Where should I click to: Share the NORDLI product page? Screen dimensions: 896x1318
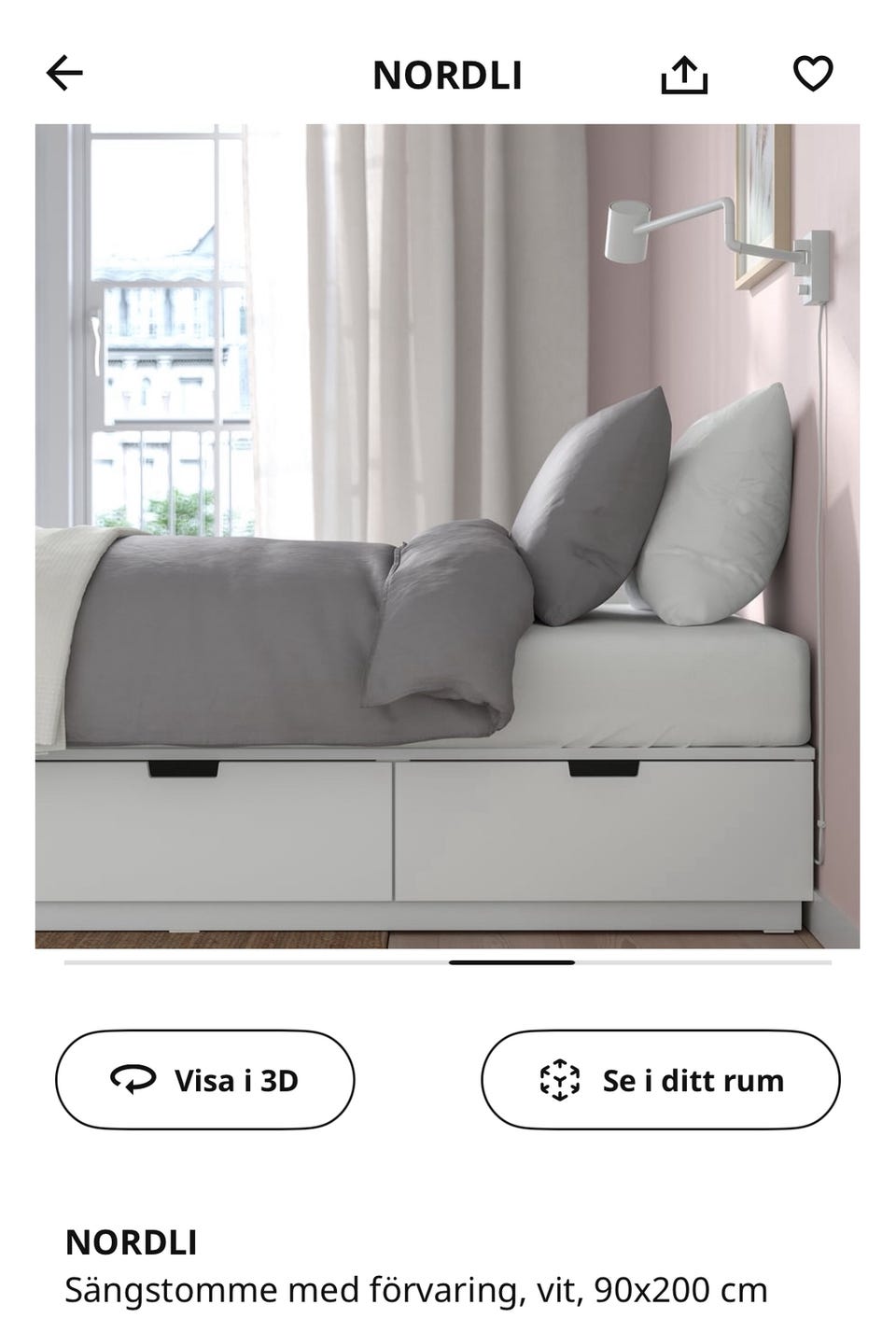click(684, 75)
